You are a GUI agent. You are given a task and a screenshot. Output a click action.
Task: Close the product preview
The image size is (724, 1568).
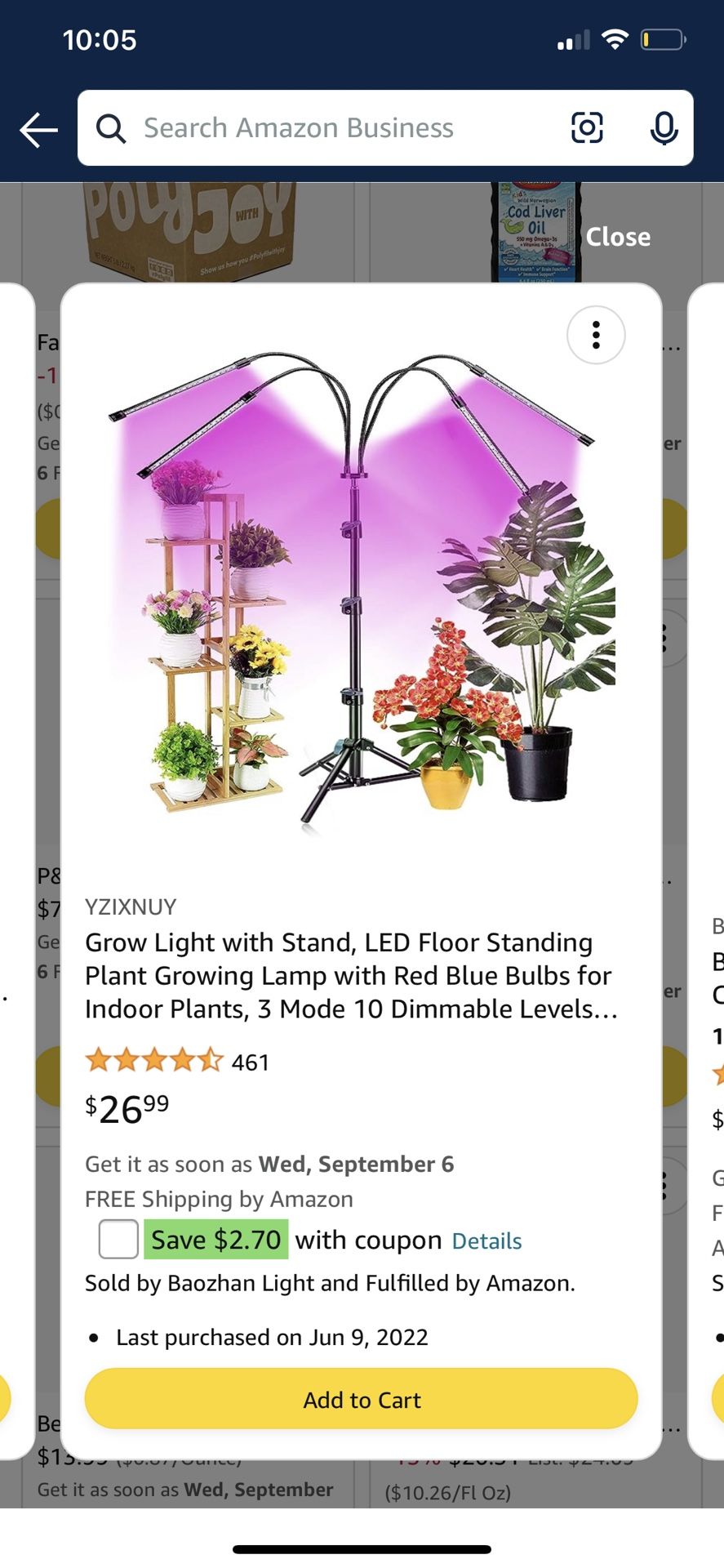[x=618, y=237]
